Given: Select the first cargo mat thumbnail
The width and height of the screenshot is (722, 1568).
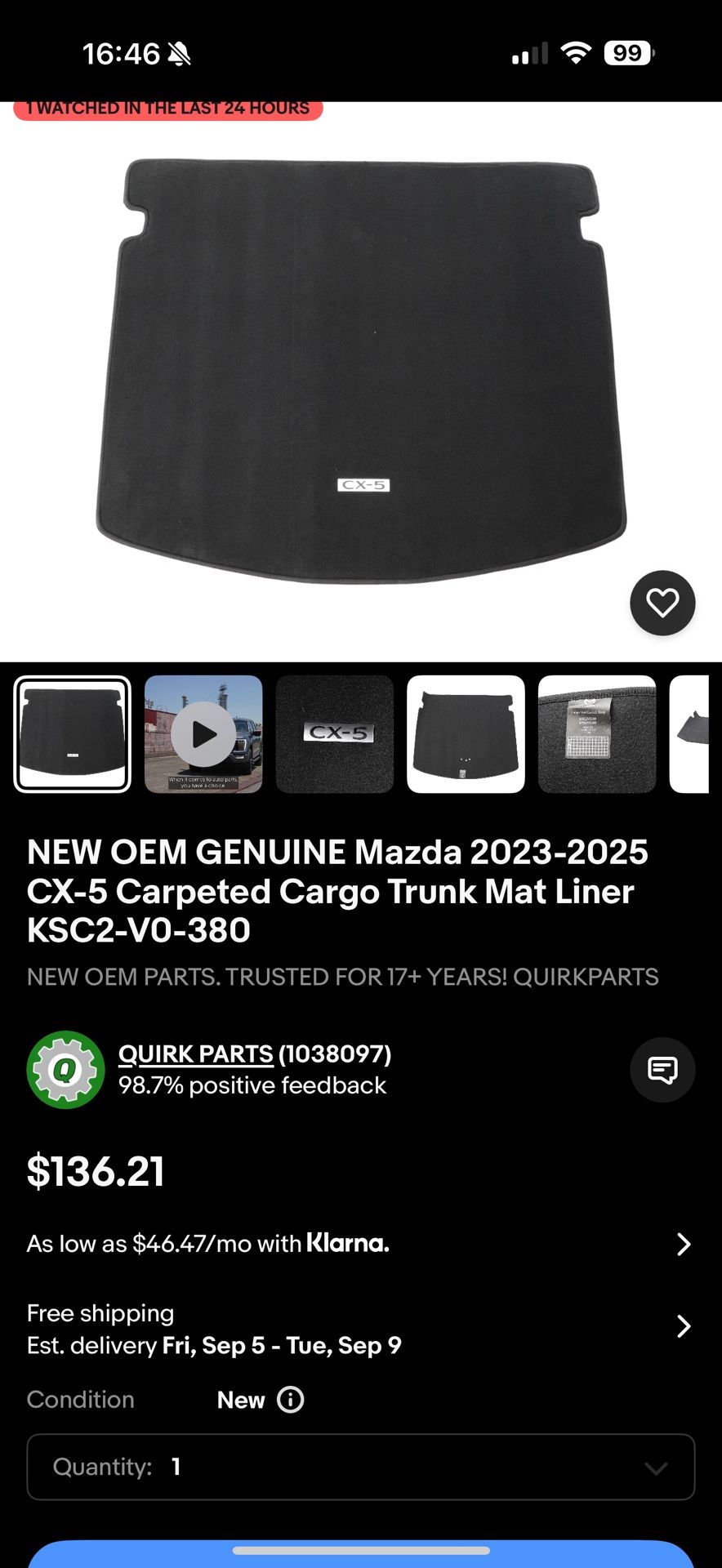Looking at the screenshot, I should [73, 734].
